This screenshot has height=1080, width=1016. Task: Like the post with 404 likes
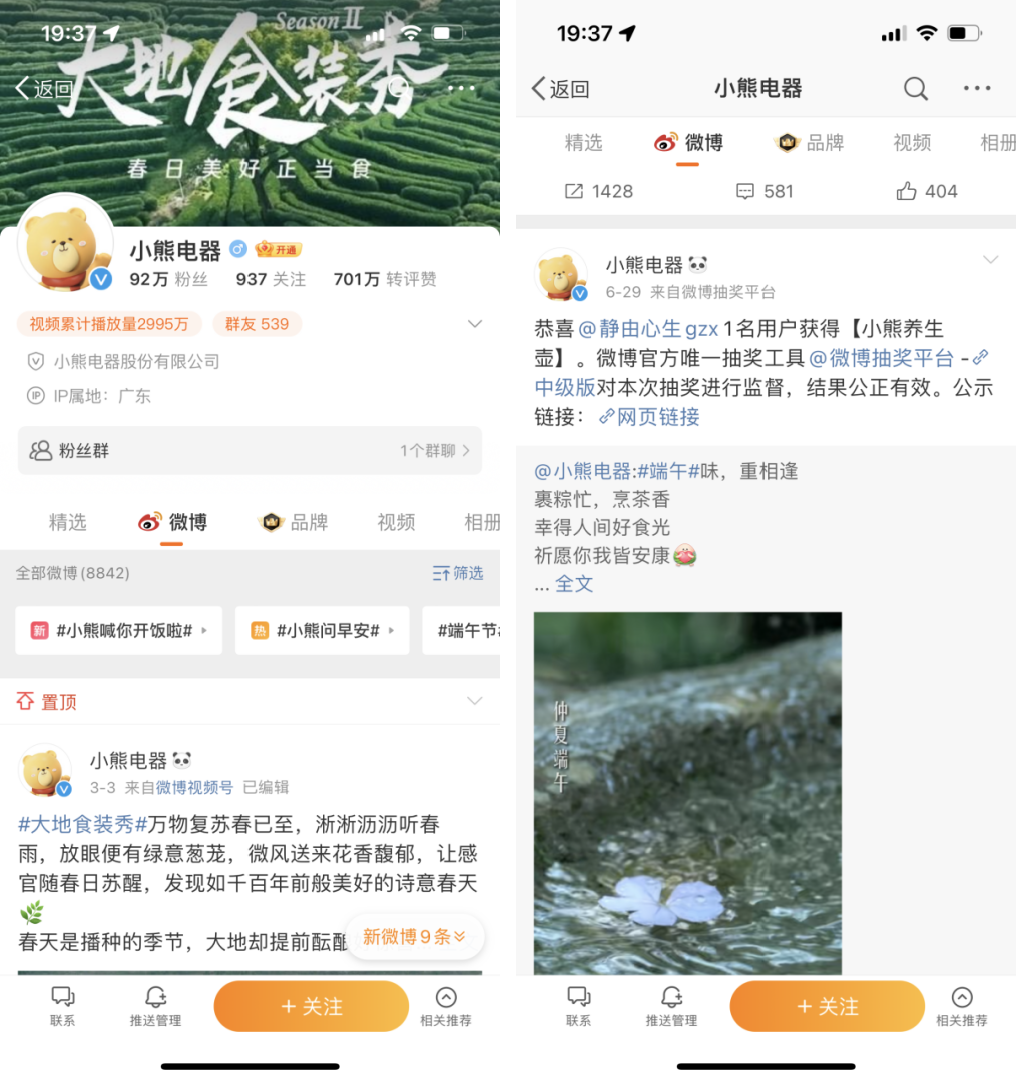coord(927,191)
